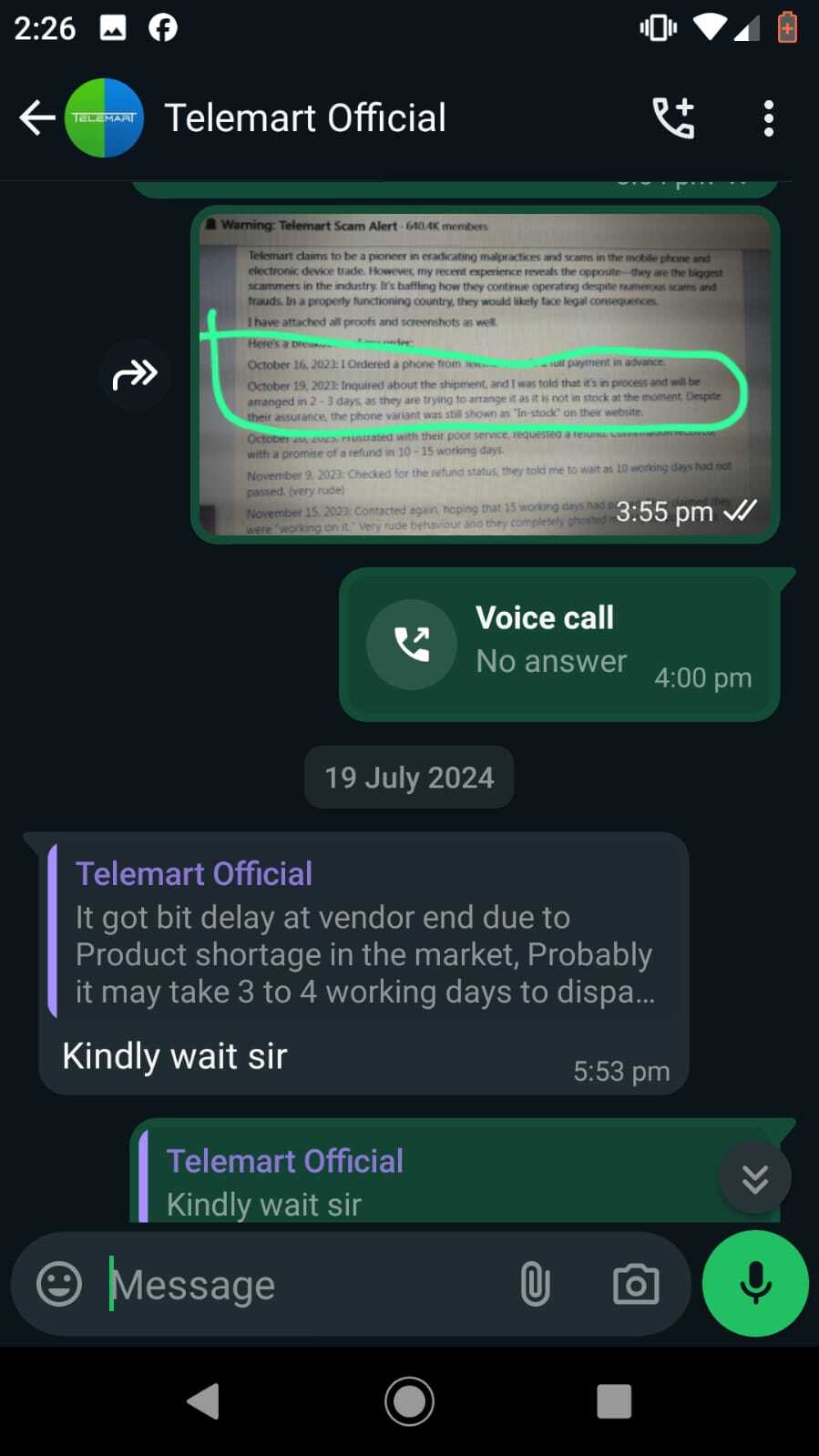The image size is (819, 1456).
Task: Open the overflow menu
Action: click(x=768, y=118)
